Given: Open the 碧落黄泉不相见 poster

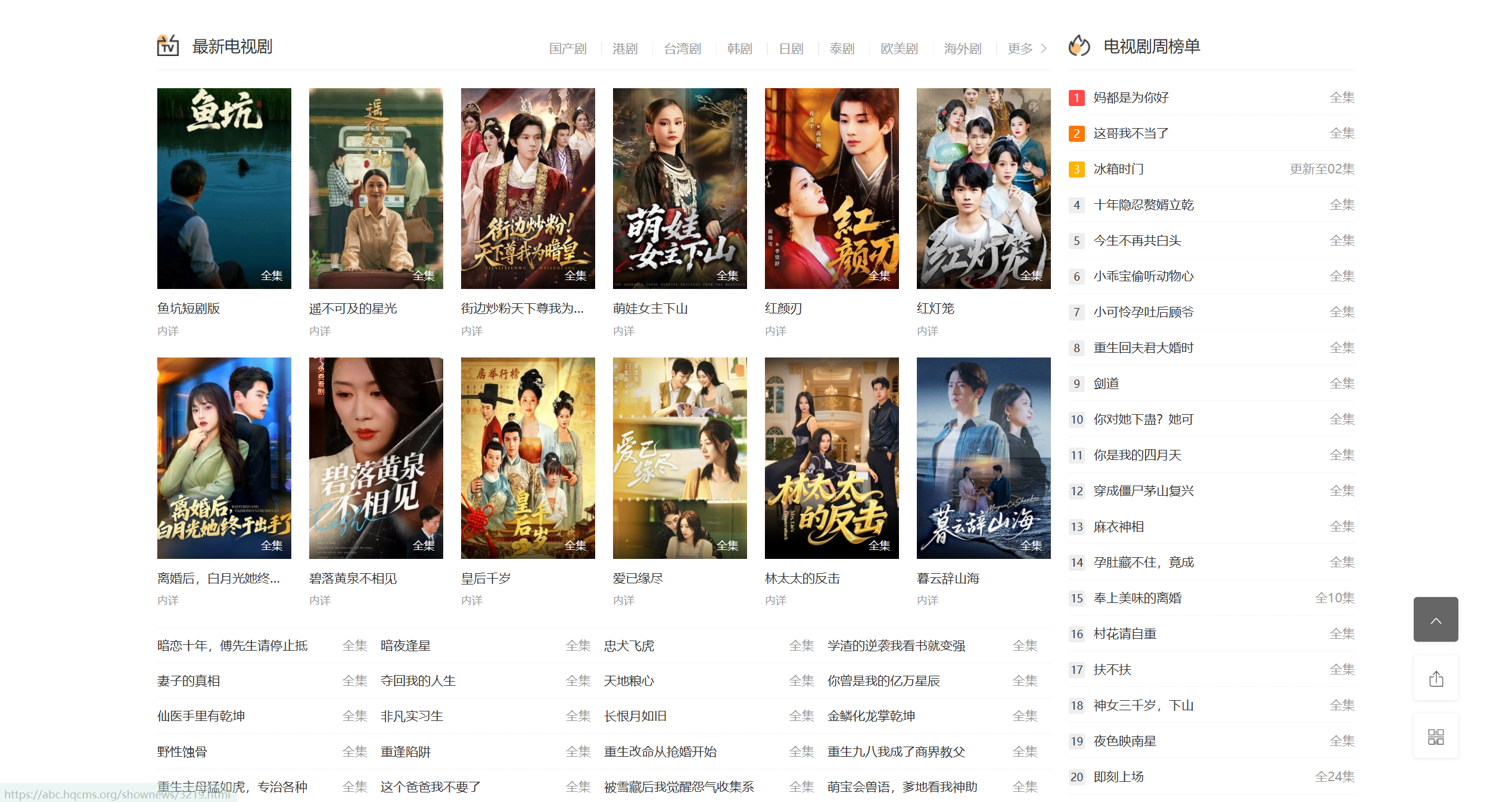Looking at the screenshot, I should [375, 458].
